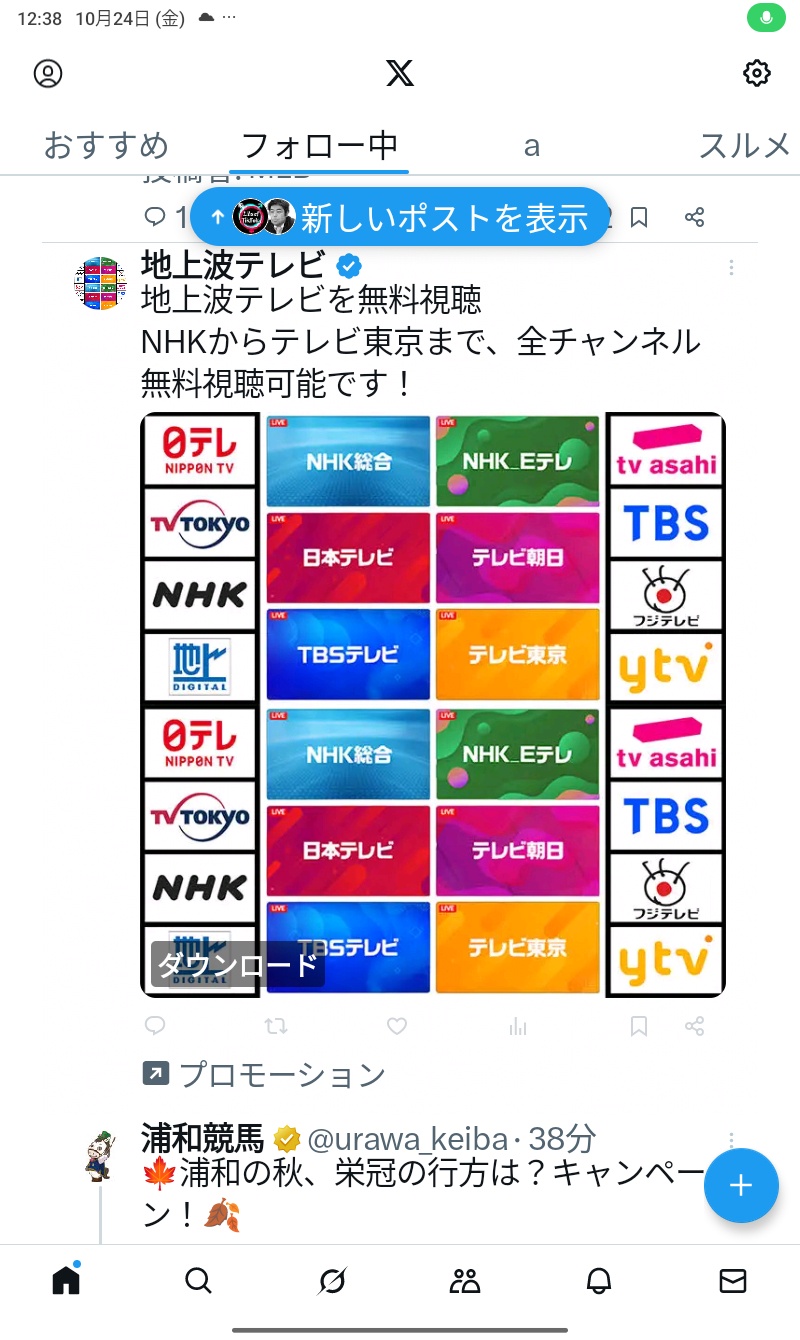Open timeline settings gear
800x1340 pixels.
(757, 73)
